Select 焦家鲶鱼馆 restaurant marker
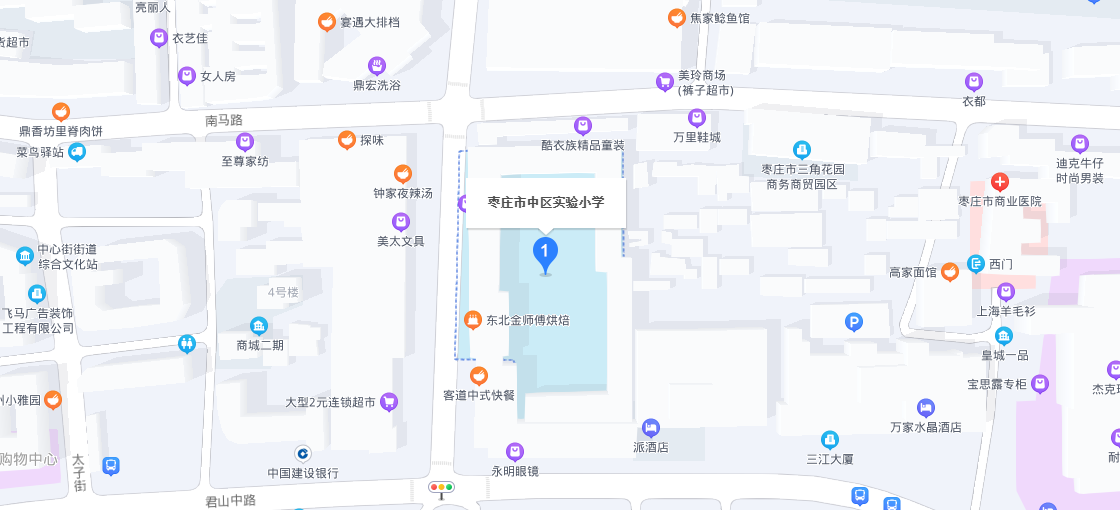 (x=677, y=17)
